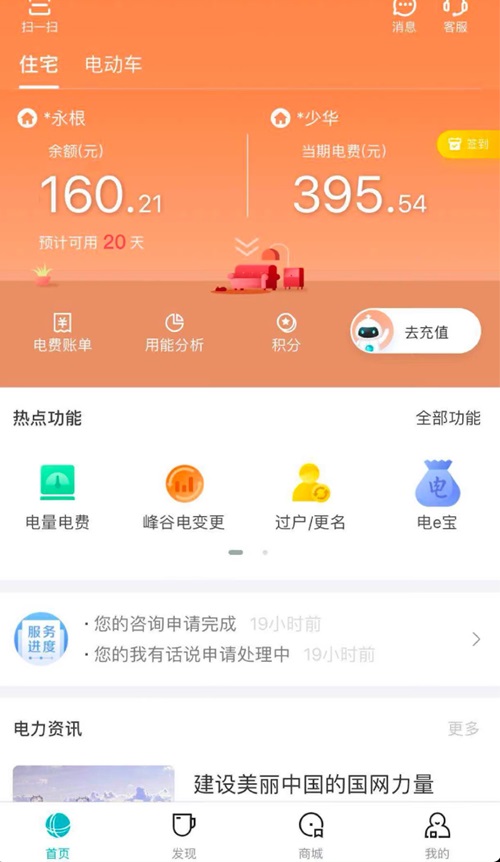Switch to the 电动车 tab
The height and width of the screenshot is (862, 500).
[113, 64]
